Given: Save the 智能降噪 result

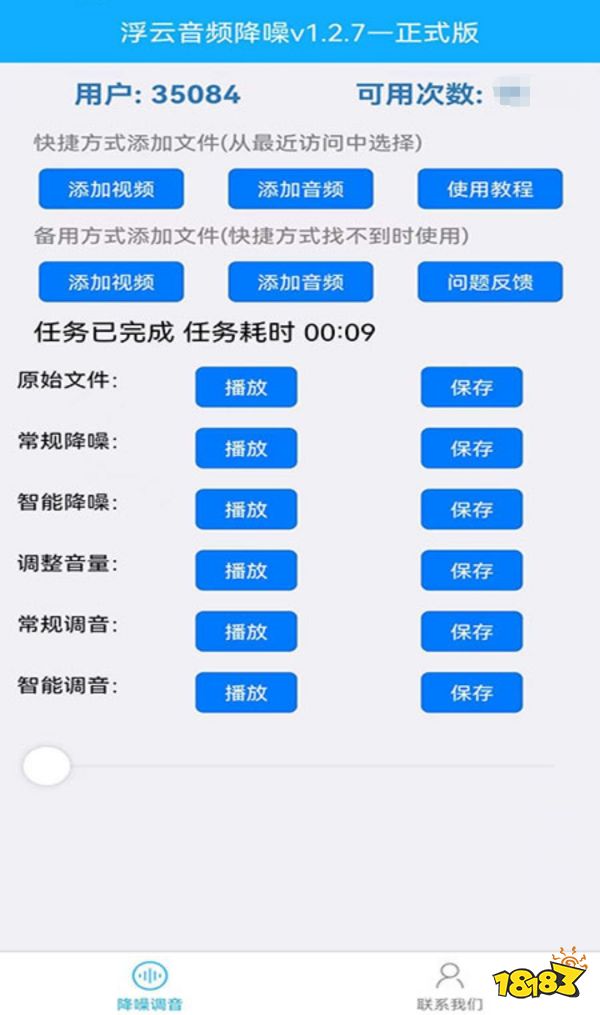Looking at the screenshot, I should [471, 509].
